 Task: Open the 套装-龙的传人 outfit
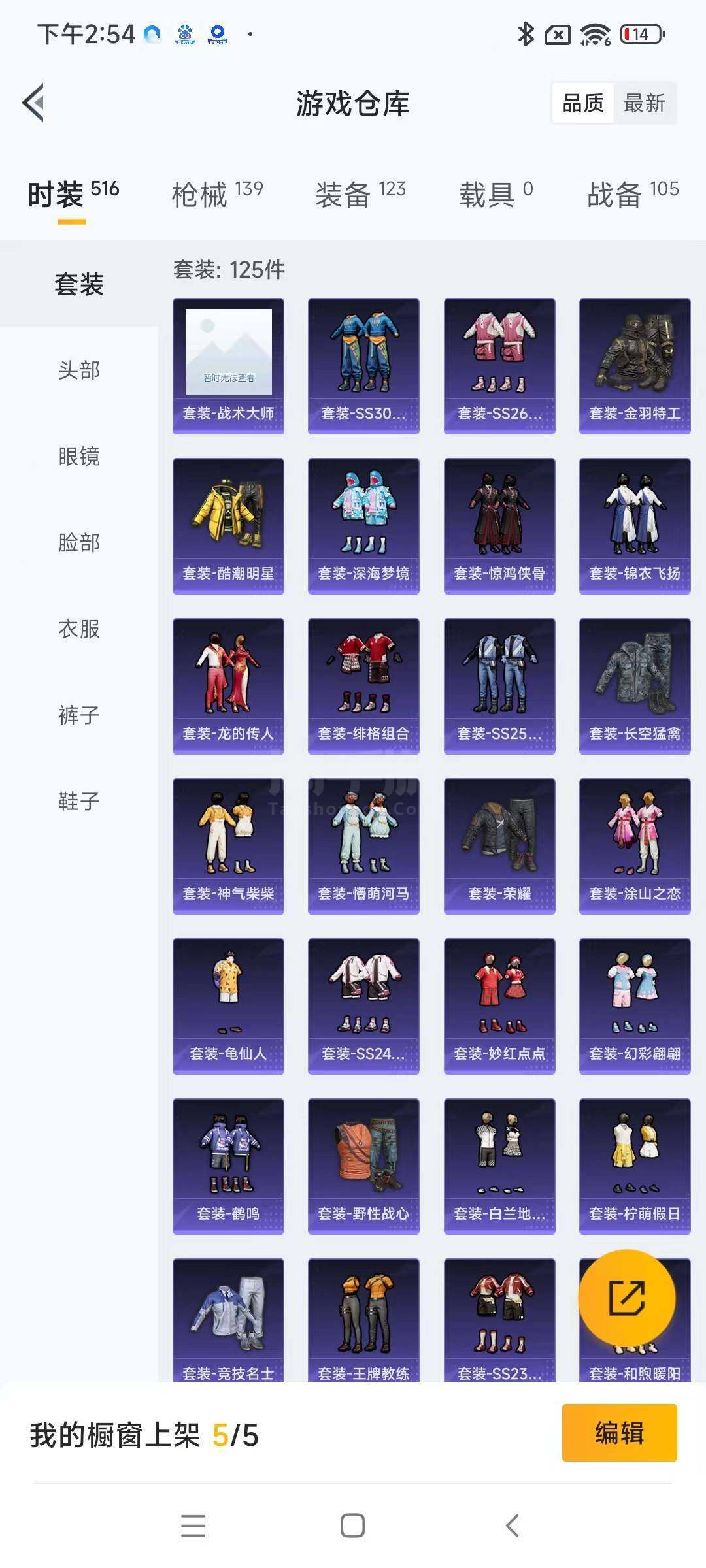click(228, 686)
